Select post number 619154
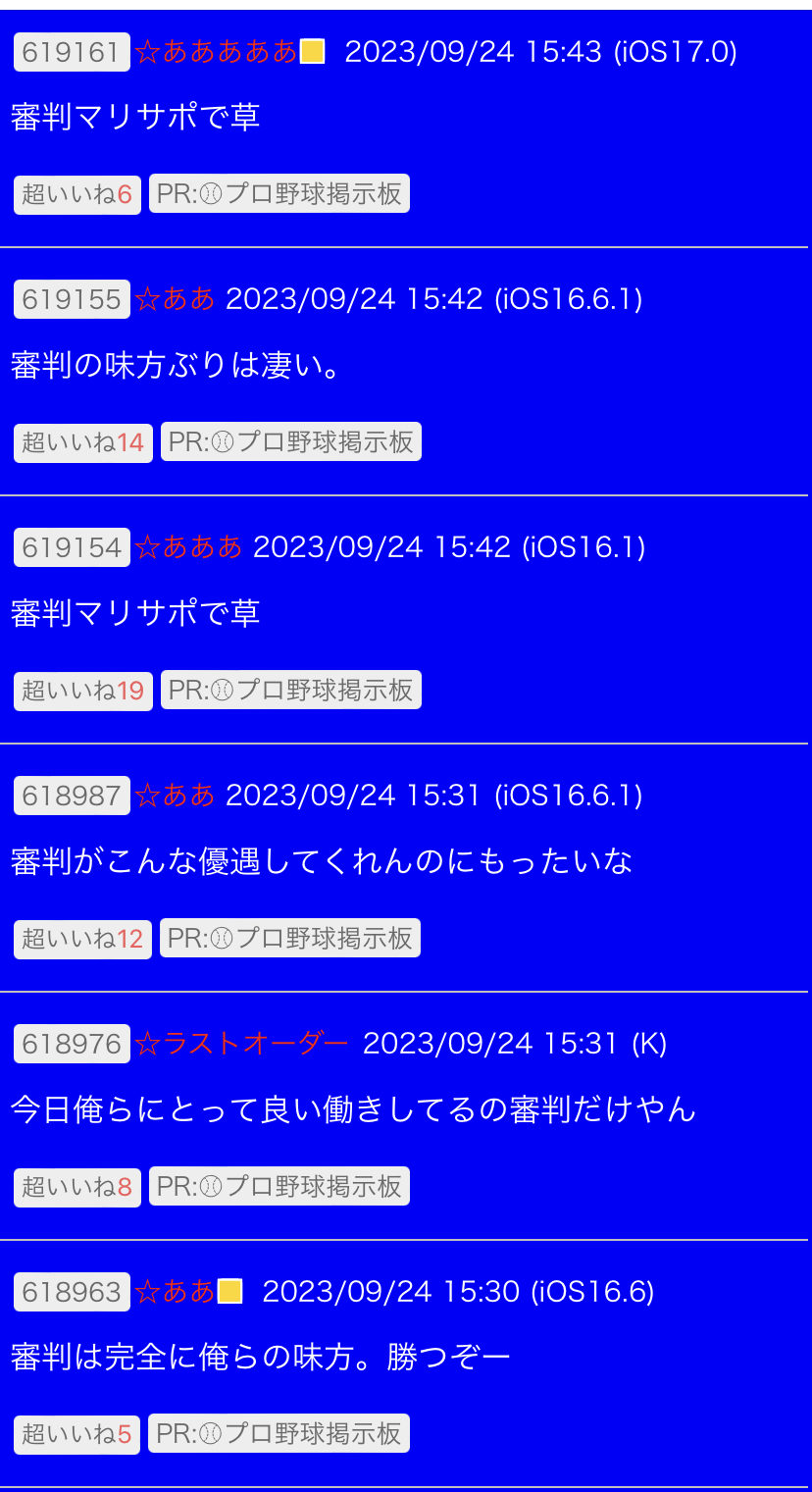 [x=72, y=547]
